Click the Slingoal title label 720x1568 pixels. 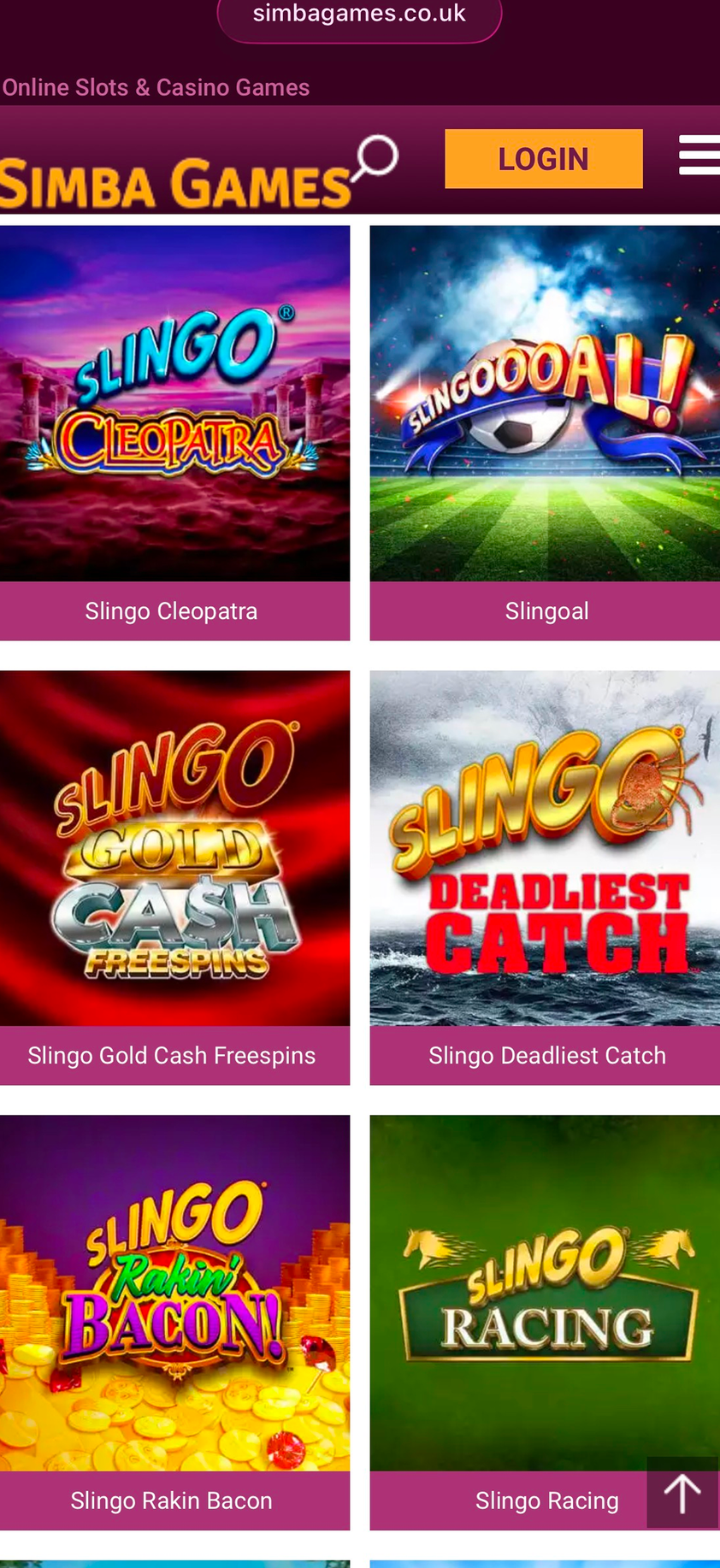[x=547, y=610]
